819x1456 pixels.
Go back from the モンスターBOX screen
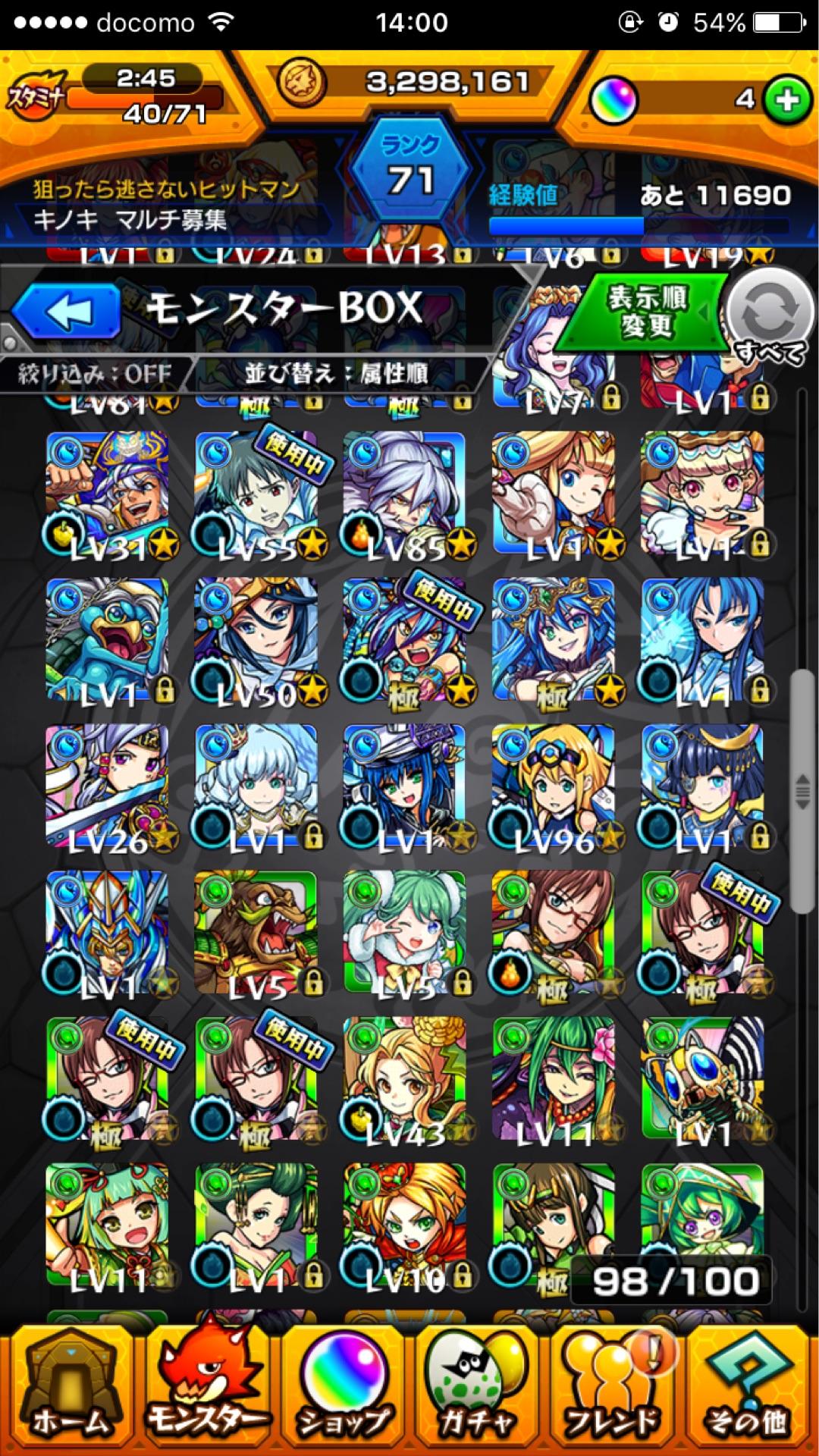(67, 311)
